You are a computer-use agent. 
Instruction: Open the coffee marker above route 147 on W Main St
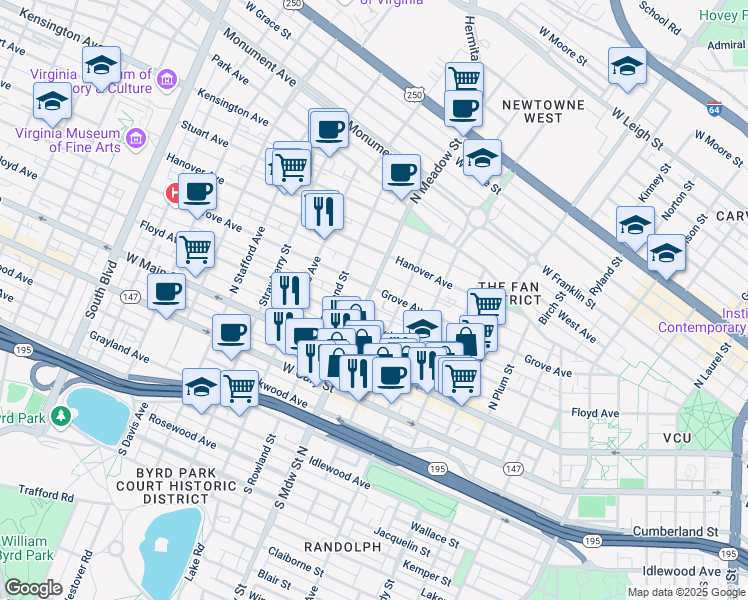[166, 292]
